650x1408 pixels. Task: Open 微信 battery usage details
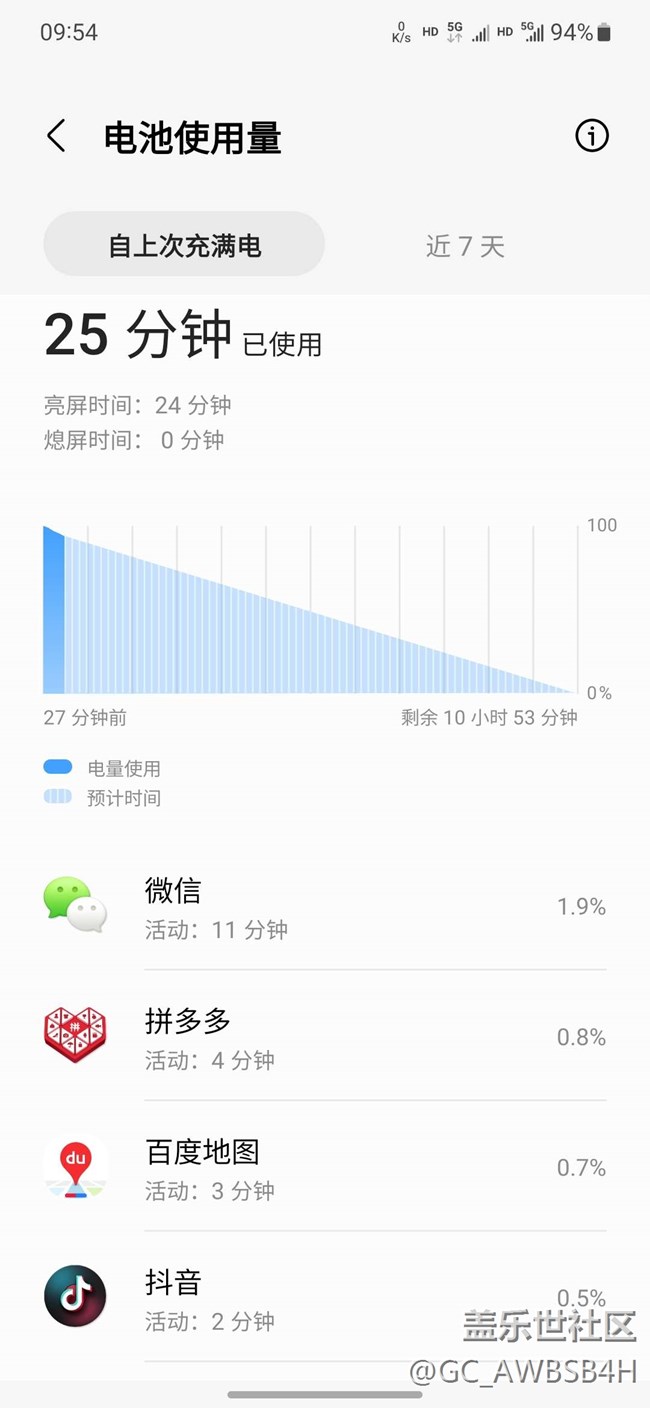pyautogui.click(x=325, y=907)
